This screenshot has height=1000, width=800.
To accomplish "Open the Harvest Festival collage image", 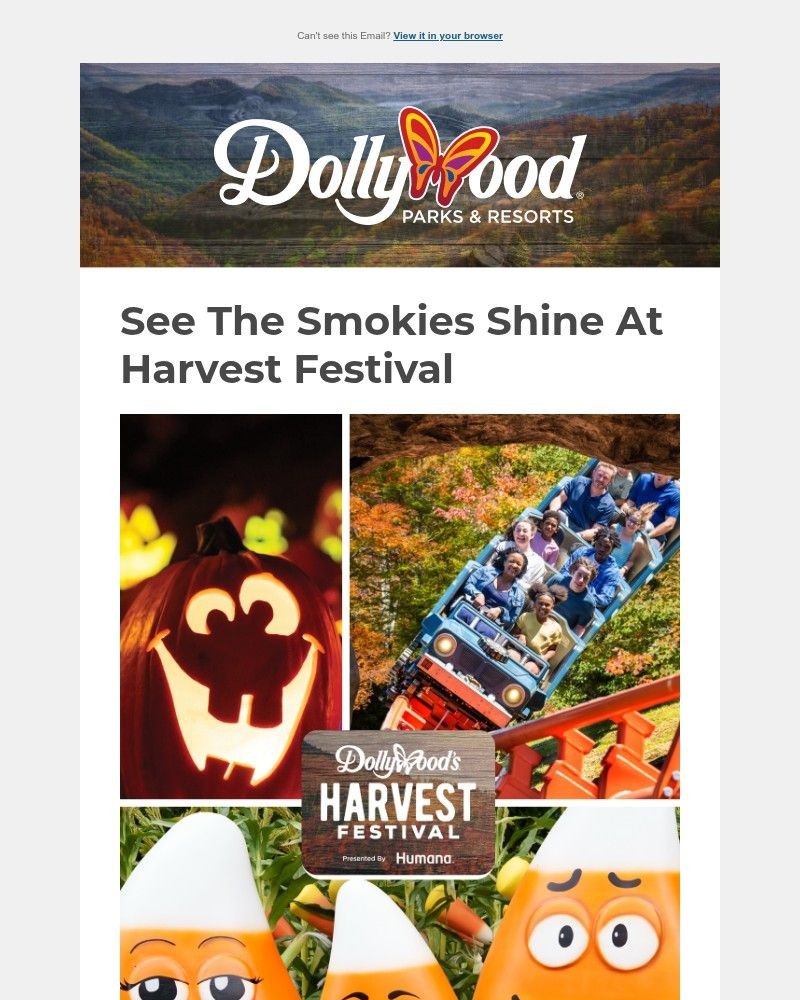I will [399, 700].
